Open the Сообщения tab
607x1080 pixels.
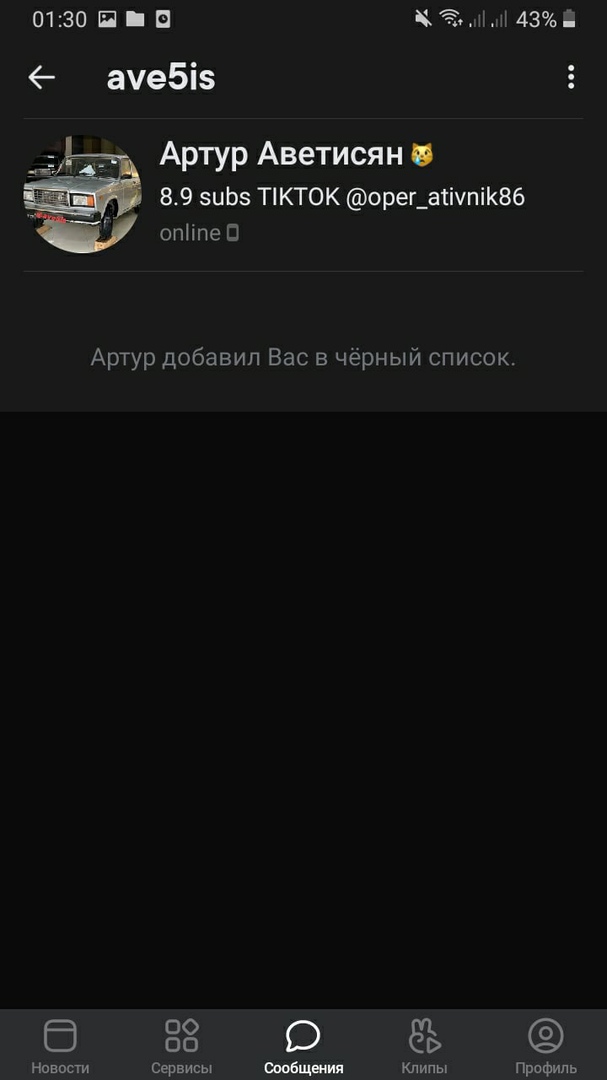303,1046
